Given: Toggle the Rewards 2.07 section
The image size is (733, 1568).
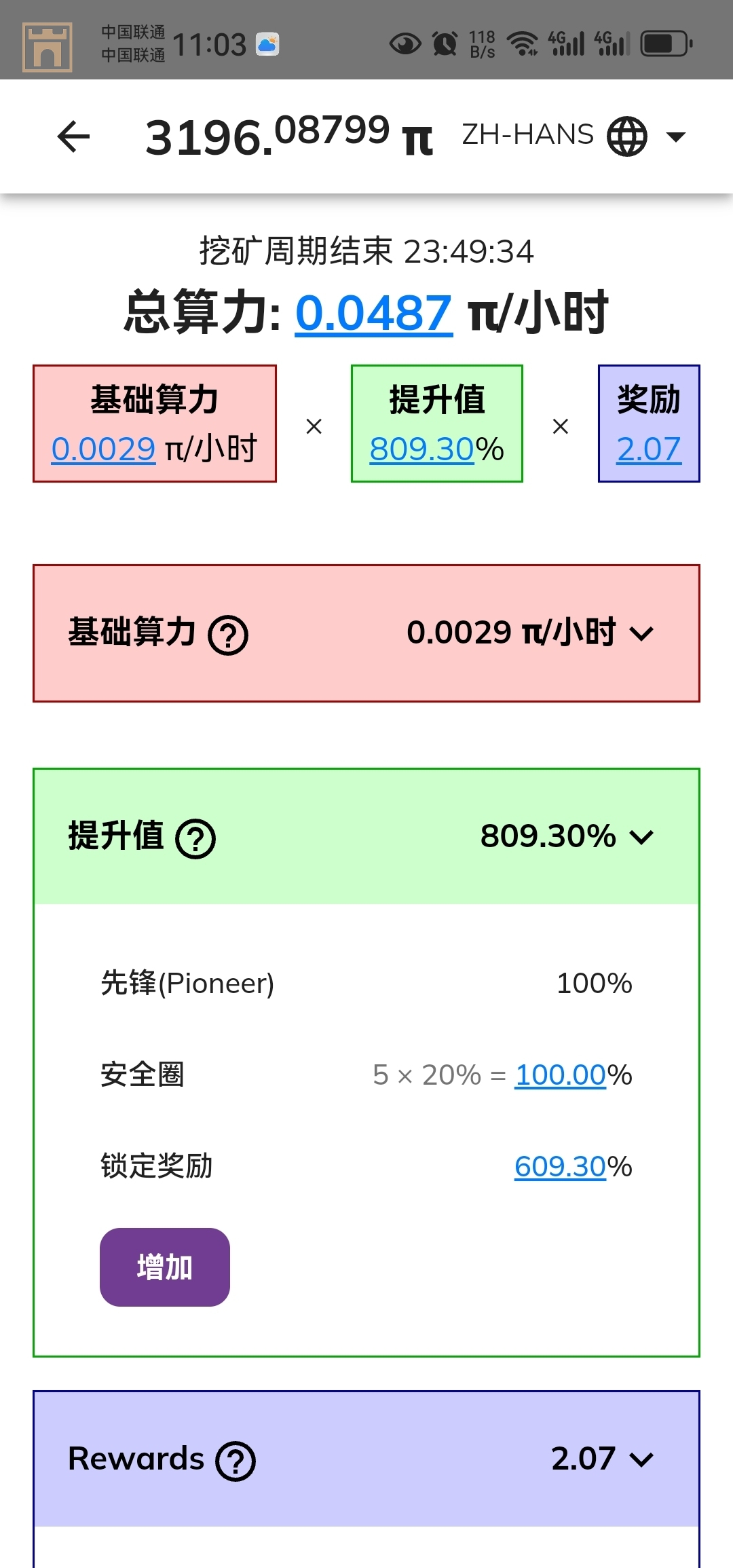Looking at the screenshot, I should click(x=641, y=1459).
